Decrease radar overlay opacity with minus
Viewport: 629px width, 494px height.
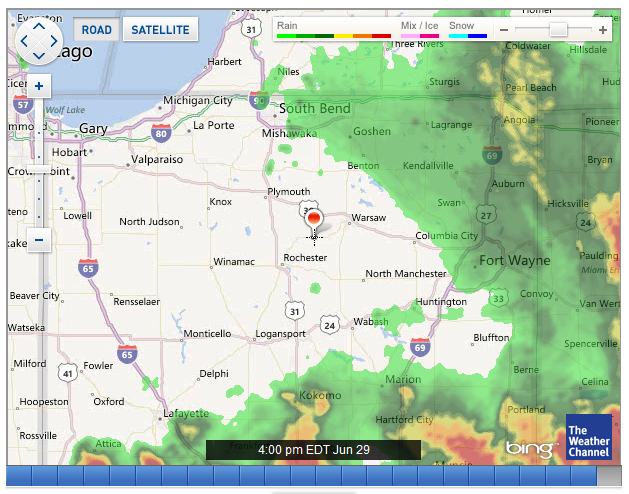tap(505, 31)
